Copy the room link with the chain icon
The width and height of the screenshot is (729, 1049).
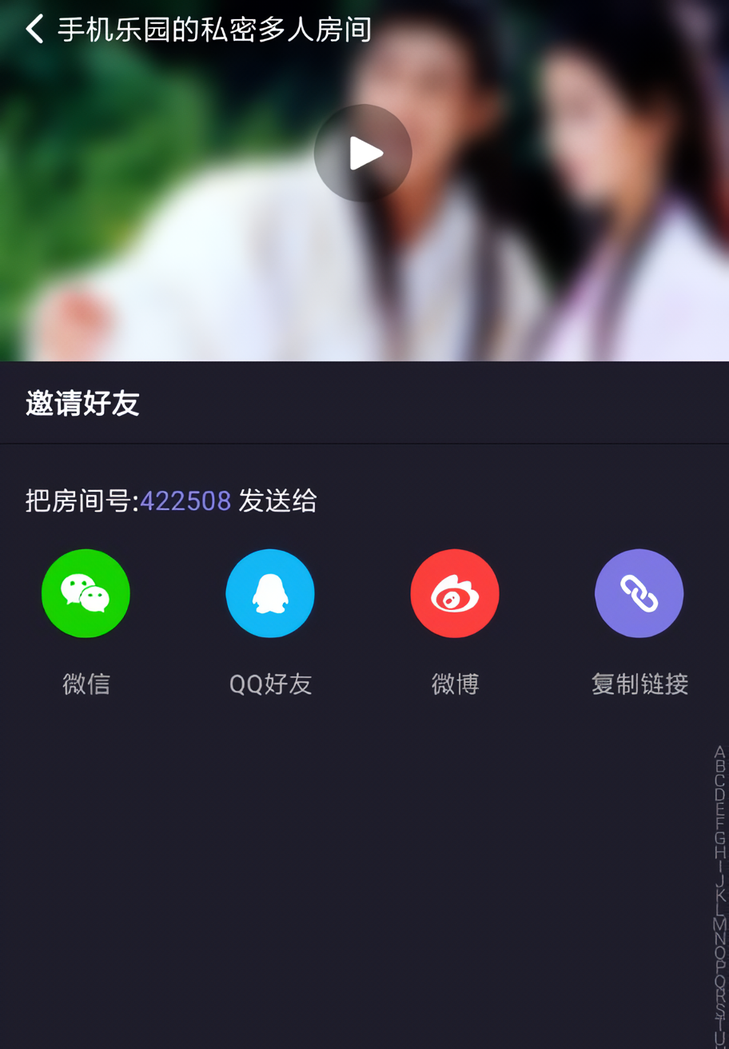tap(639, 593)
